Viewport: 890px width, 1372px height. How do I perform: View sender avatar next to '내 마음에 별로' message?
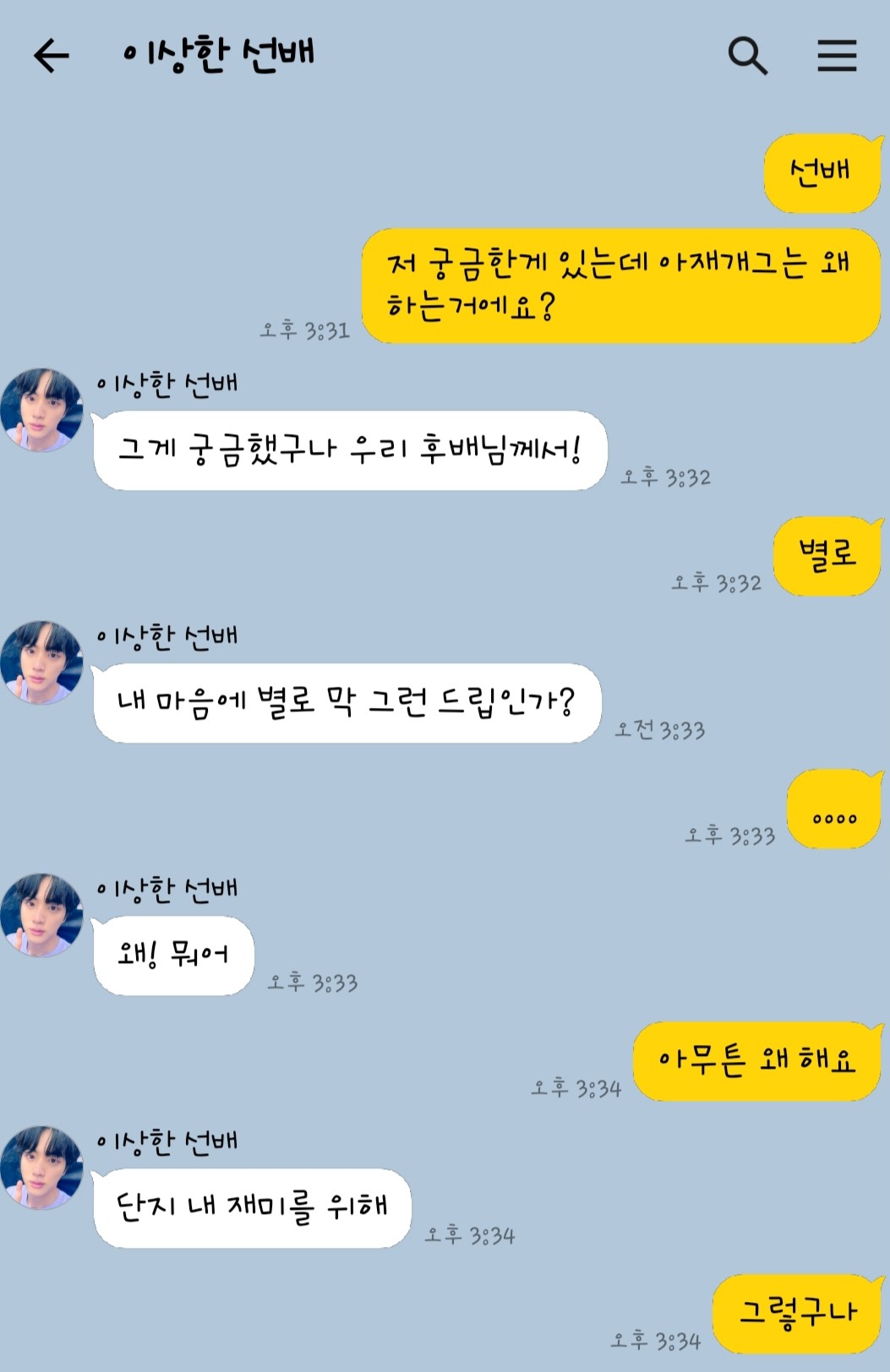click(41, 662)
